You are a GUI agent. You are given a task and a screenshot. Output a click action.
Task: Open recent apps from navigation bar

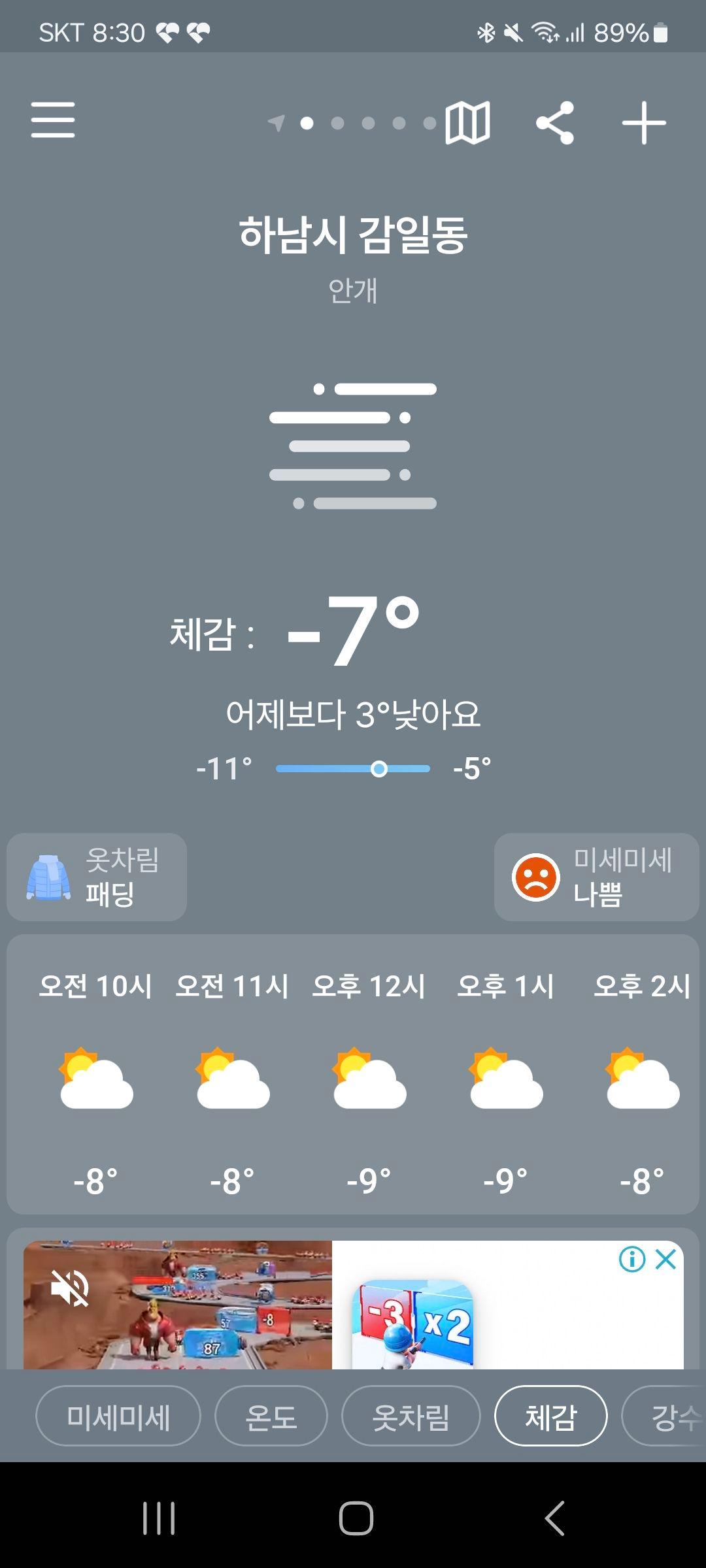159,1517
